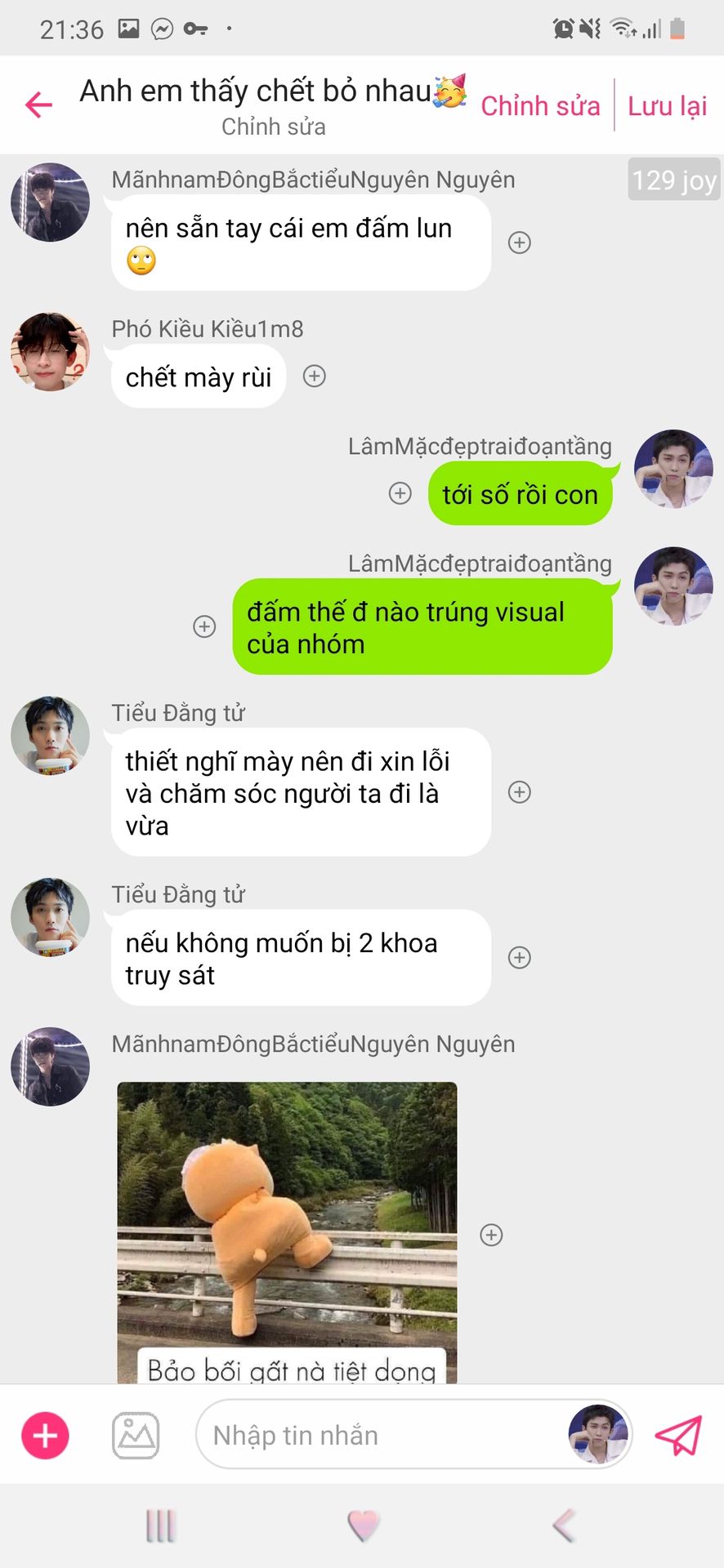The image size is (724, 1568).
Task: Edit the chat title 'Anh em thấy chết bỏ nhau'
Action: [x=257, y=91]
